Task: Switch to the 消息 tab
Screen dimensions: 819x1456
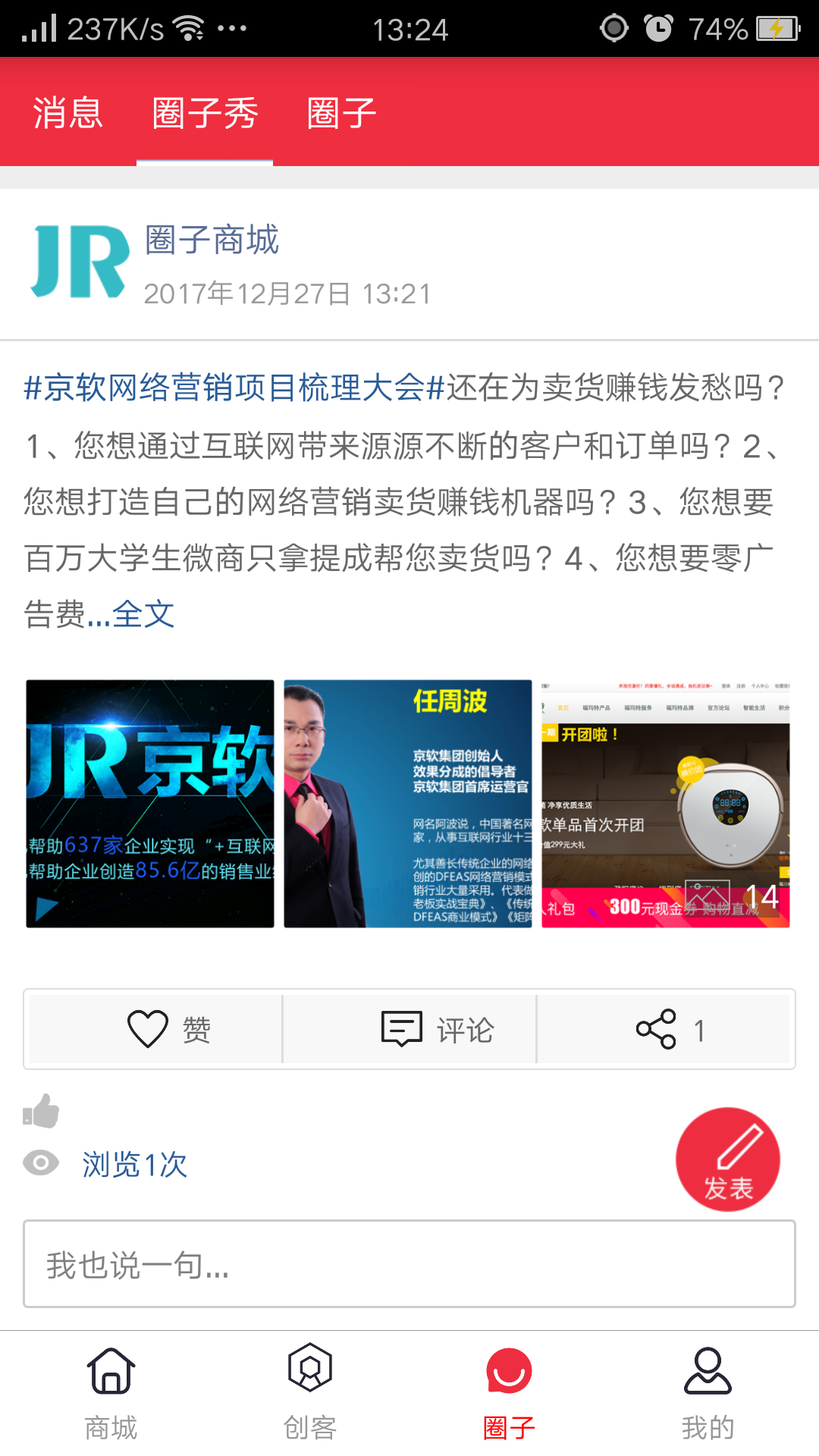Action: click(x=67, y=113)
